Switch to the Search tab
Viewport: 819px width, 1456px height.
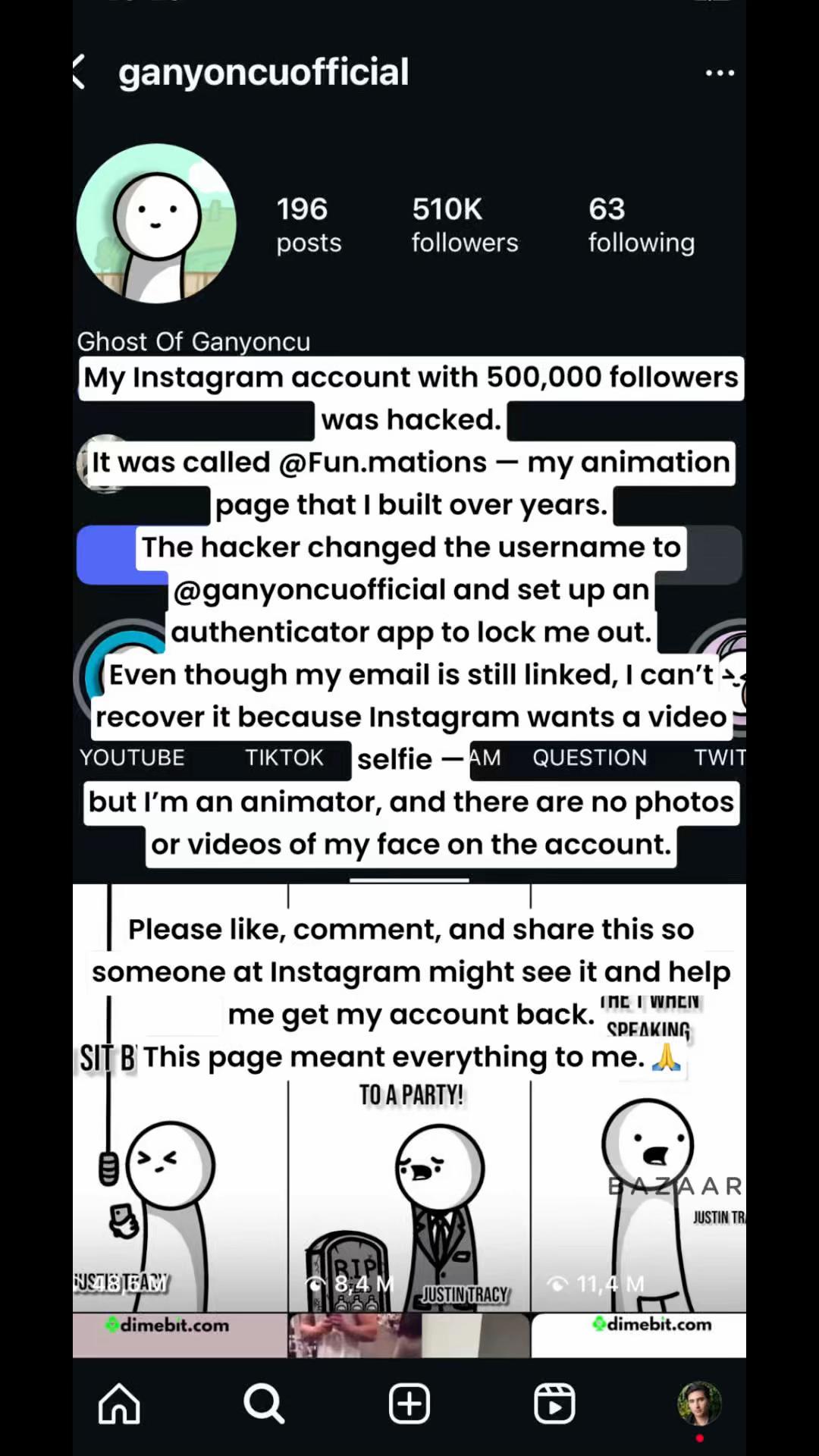tap(264, 1404)
